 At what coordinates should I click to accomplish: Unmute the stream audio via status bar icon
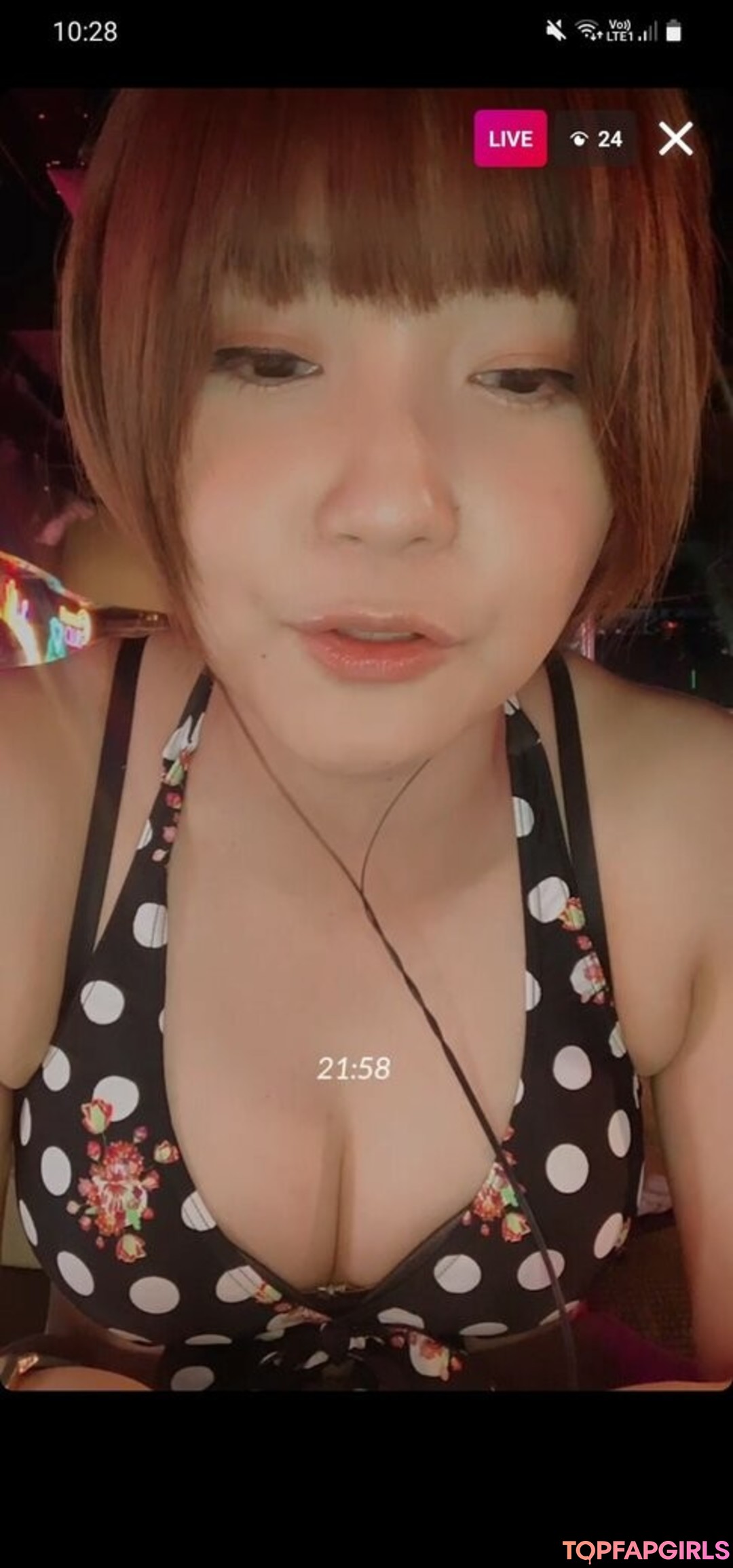click(x=555, y=30)
